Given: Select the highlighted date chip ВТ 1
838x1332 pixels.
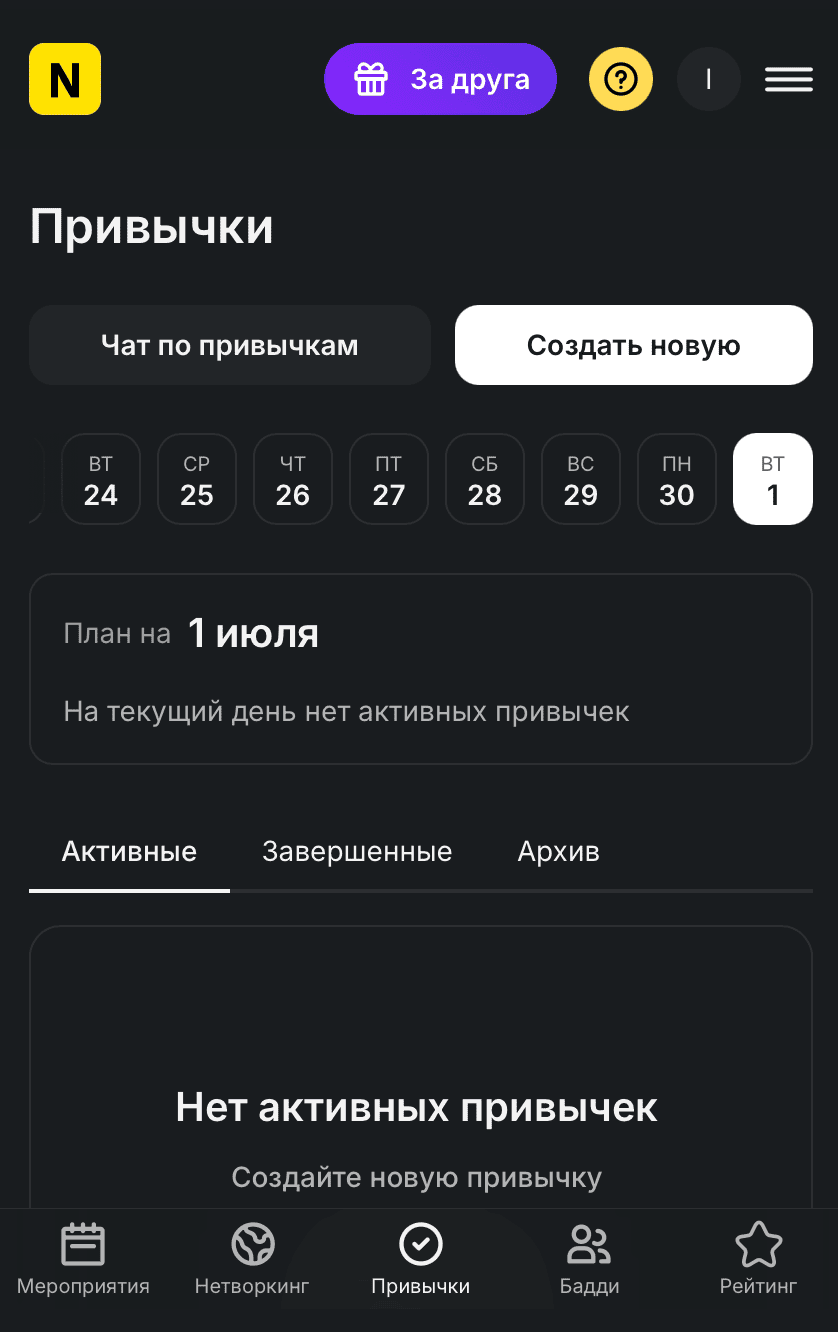Looking at the screenshot, I should coord(772,478).
